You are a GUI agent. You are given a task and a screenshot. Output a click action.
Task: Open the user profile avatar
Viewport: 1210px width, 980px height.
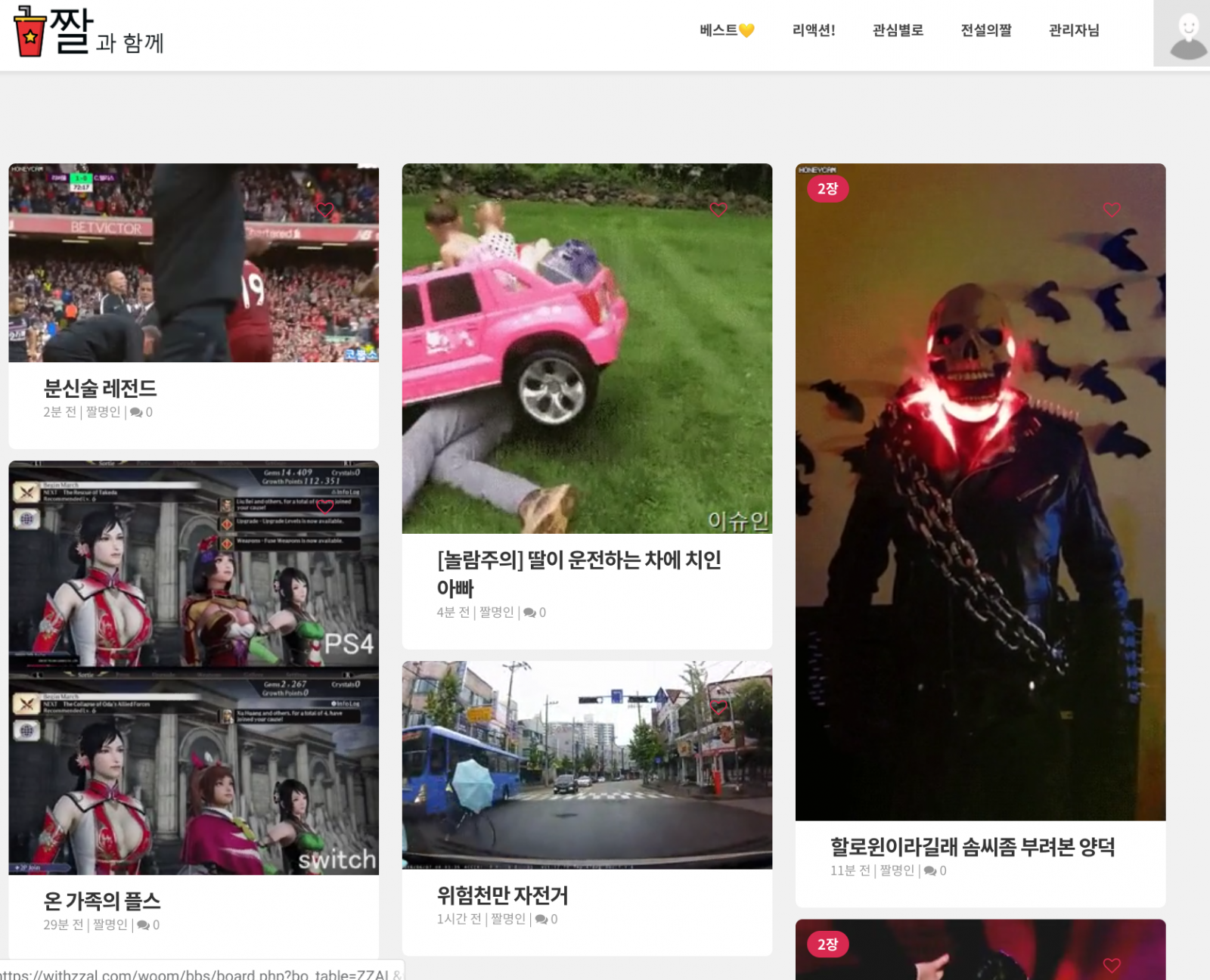click(1187, 34)
